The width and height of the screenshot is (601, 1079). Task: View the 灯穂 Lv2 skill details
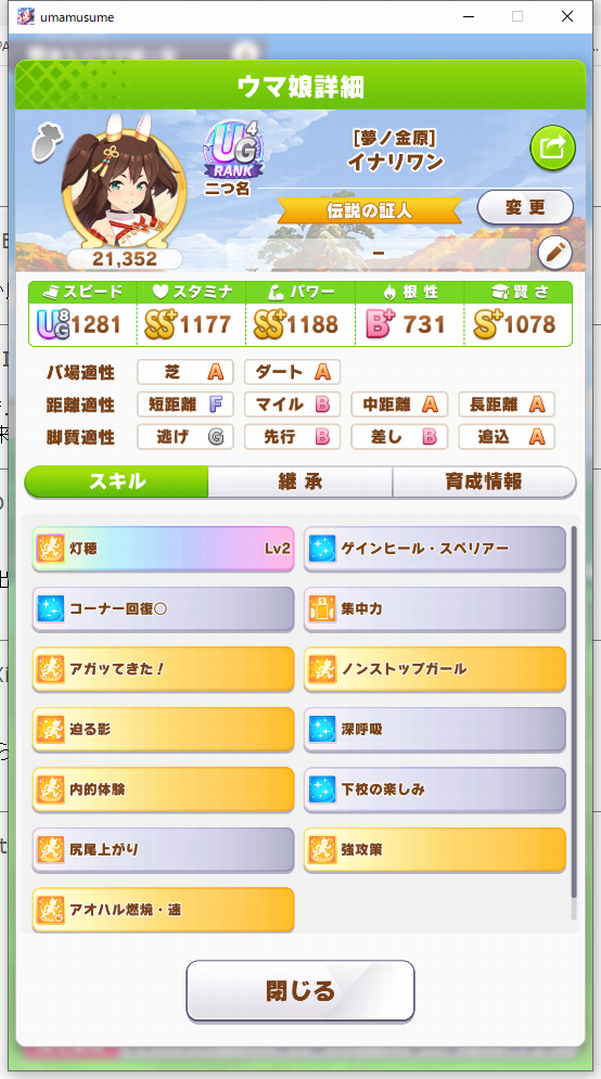click(x=163, y=548)
